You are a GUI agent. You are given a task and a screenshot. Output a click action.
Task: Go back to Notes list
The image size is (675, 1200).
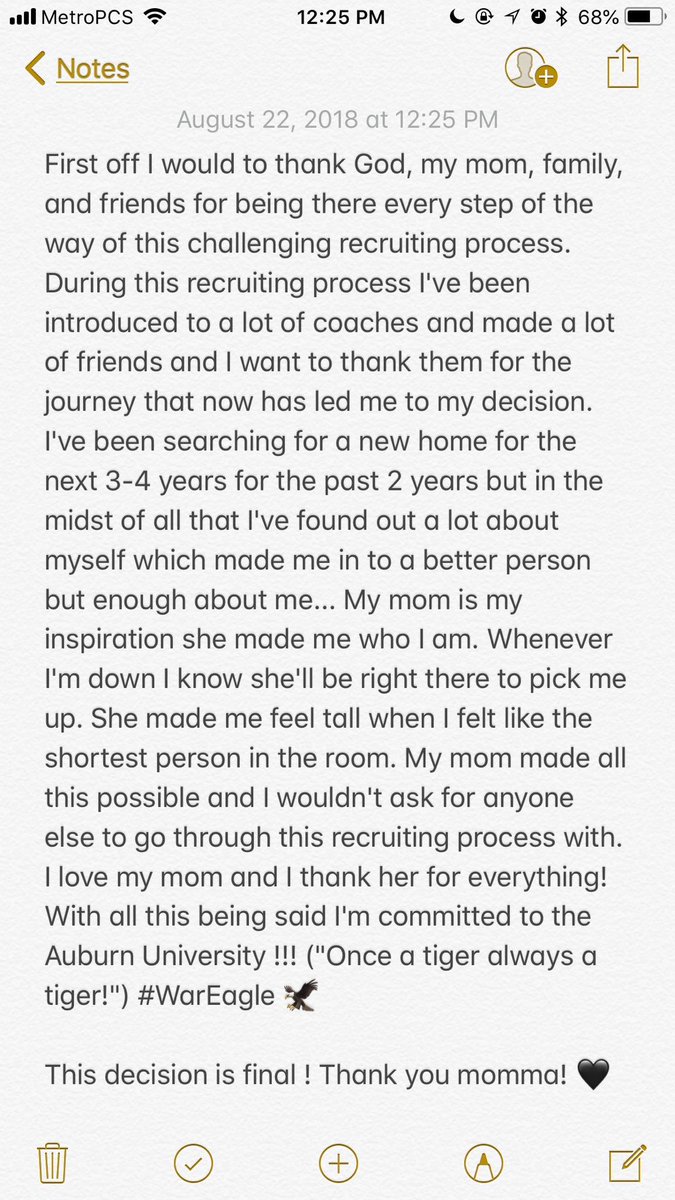point(78,69)
